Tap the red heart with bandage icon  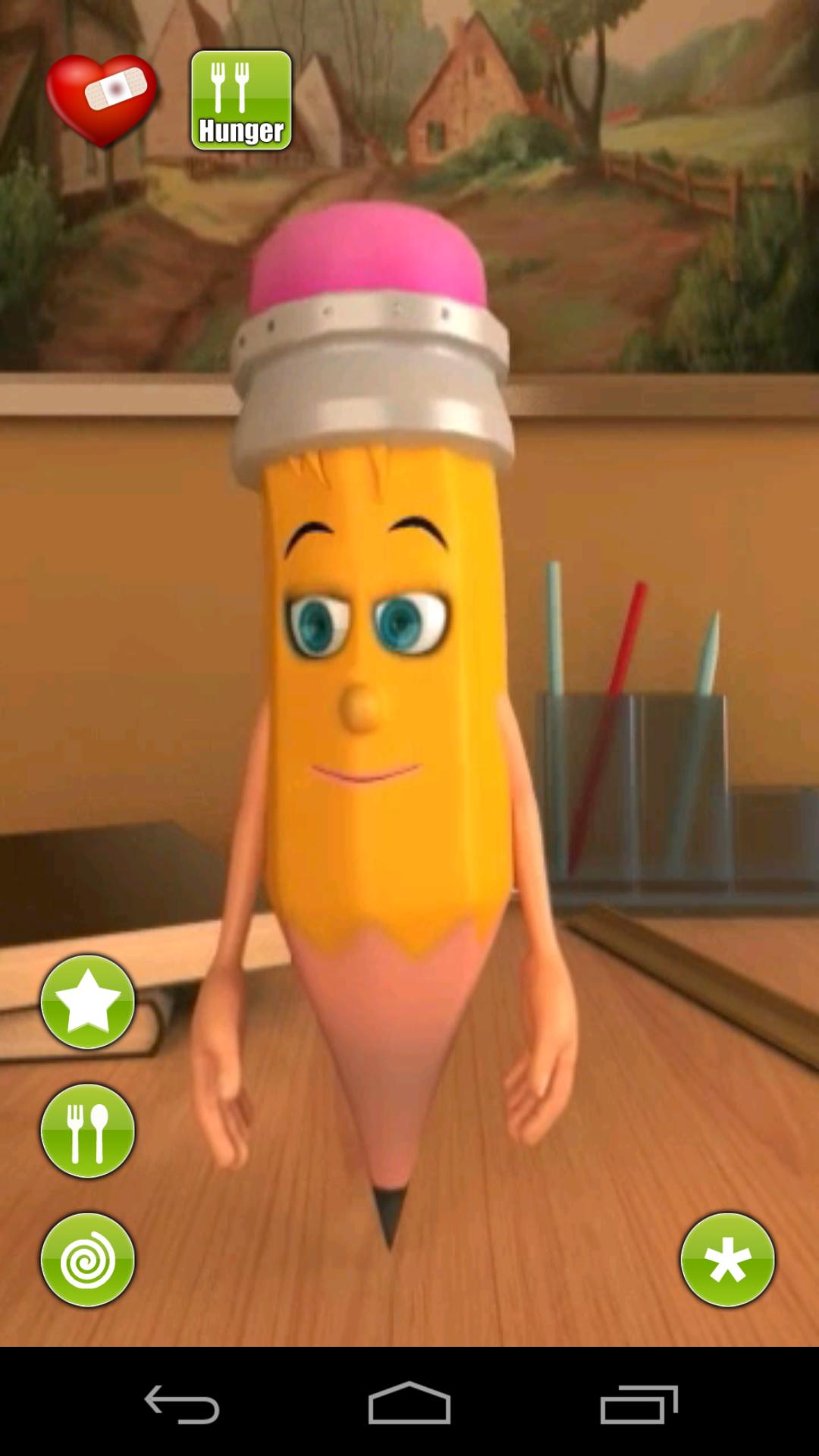tap(102, 99)
